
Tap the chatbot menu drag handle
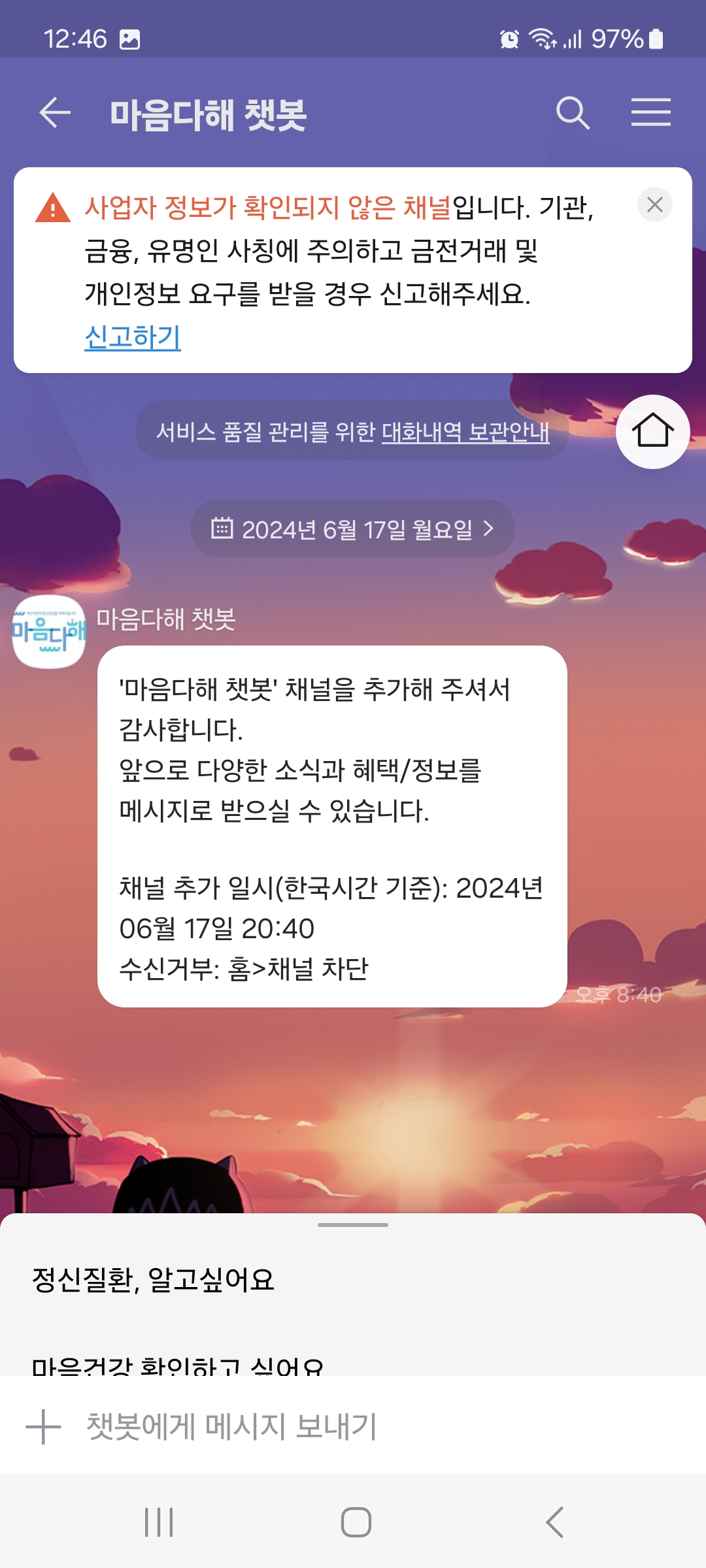coord(353,1225)
